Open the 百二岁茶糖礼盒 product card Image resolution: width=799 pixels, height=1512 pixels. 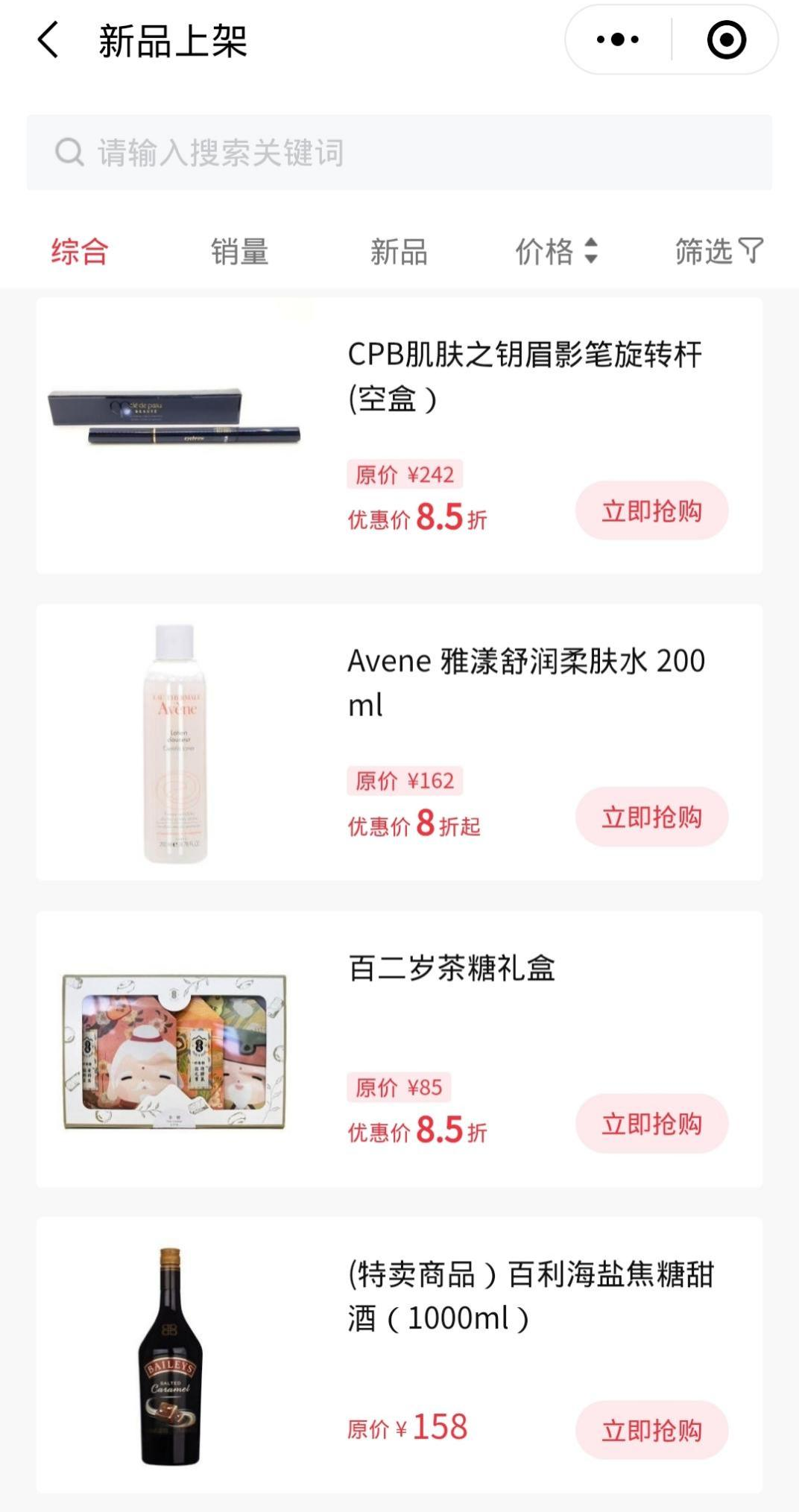[452, 969]
